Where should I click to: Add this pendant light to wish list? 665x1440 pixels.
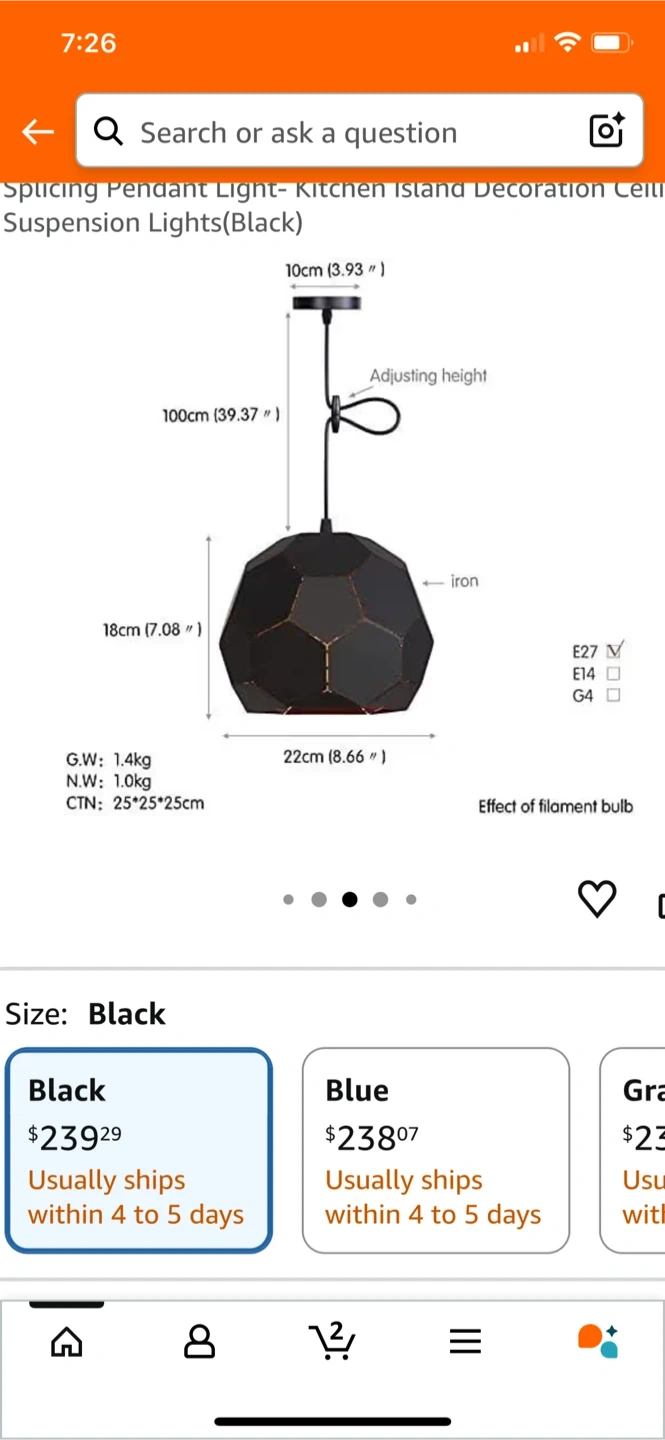[598, 899]
